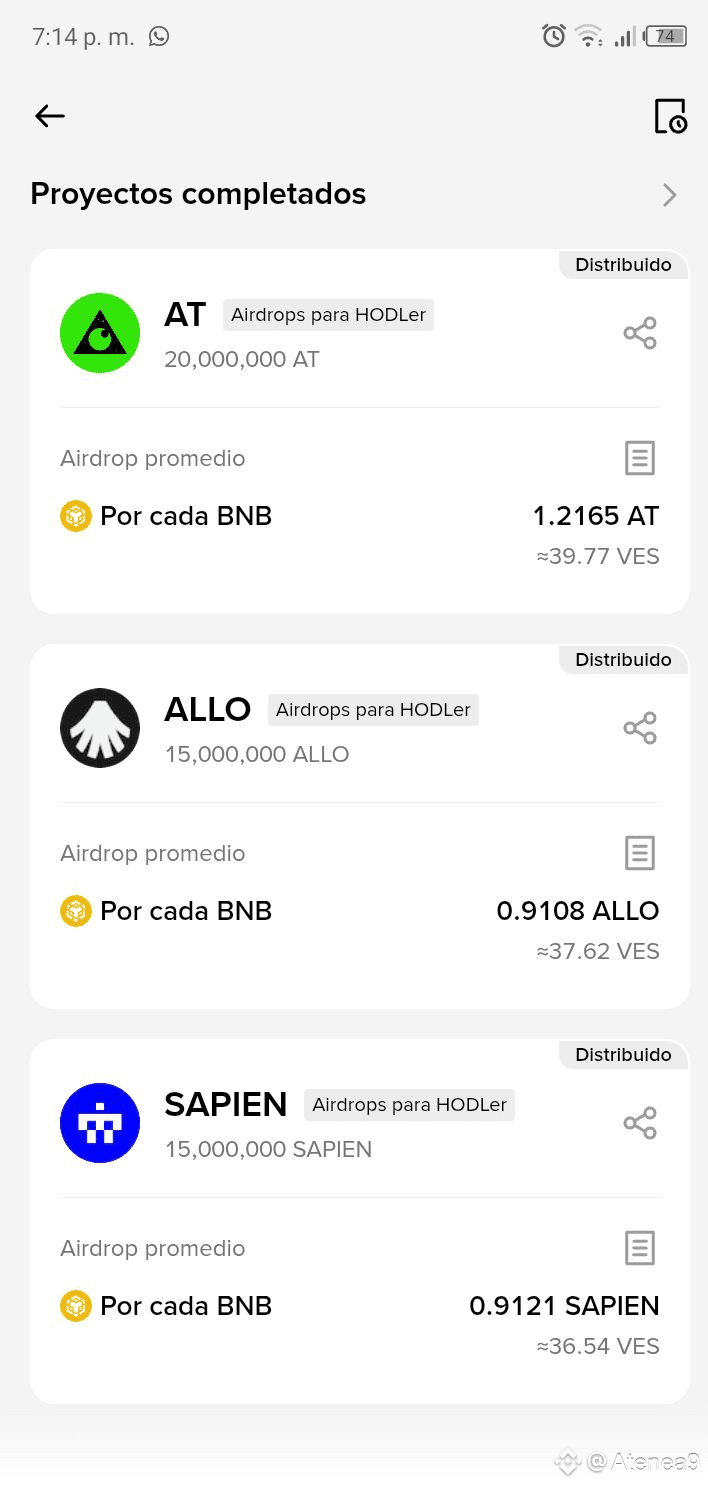Expand the Proyectos completados section

click(x=669, y=195)
